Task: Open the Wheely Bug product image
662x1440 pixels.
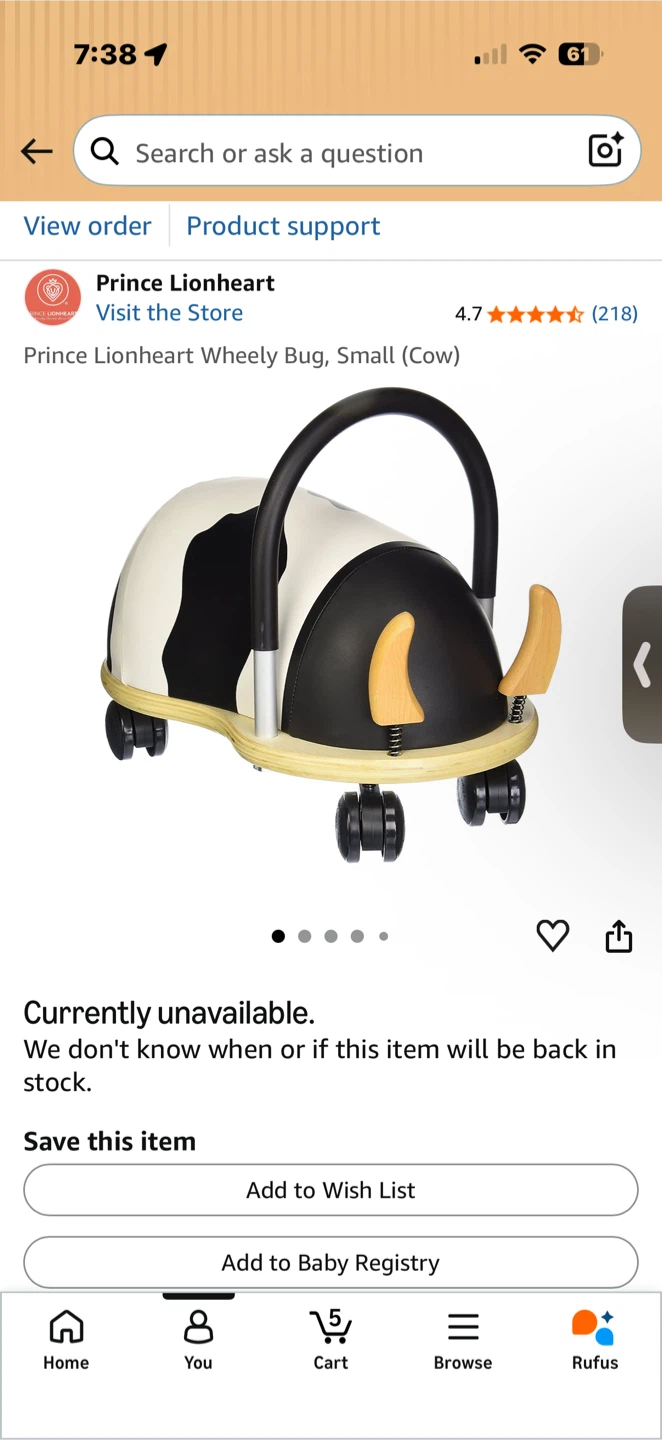Action: tap(330, 627)
